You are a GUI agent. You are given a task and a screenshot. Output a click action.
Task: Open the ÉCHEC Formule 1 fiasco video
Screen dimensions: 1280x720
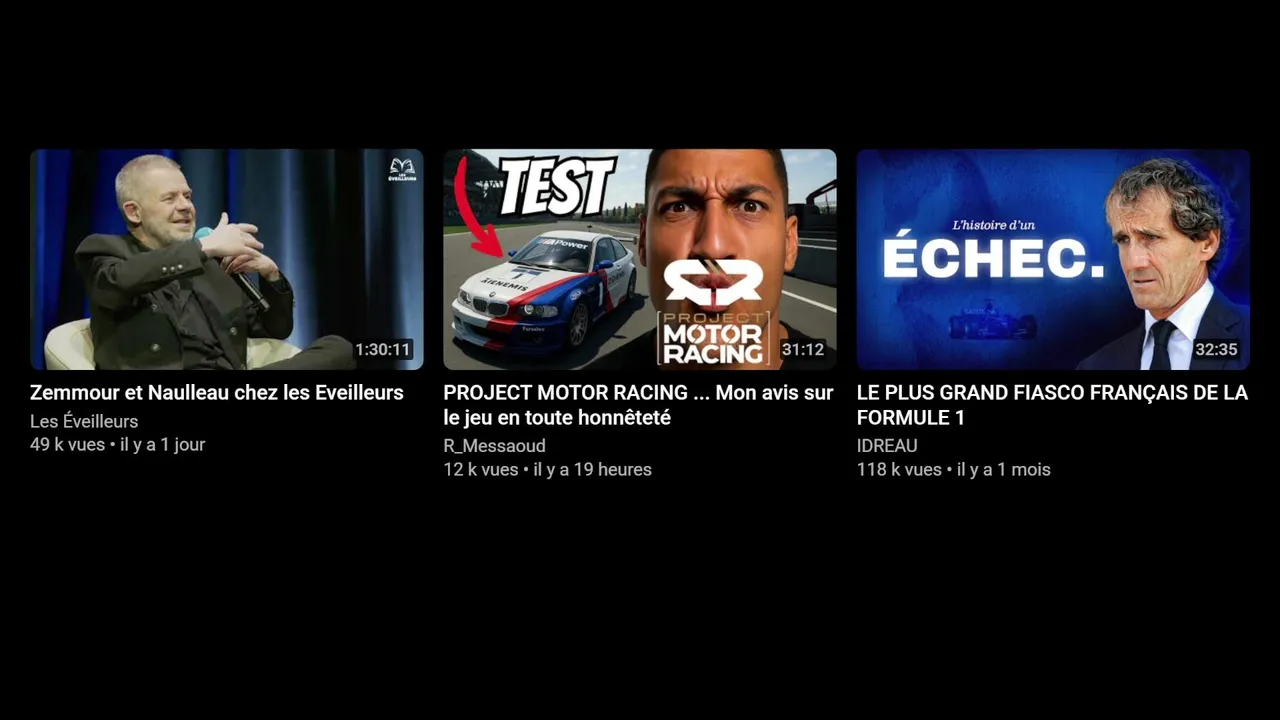(x=1053, y=259)
